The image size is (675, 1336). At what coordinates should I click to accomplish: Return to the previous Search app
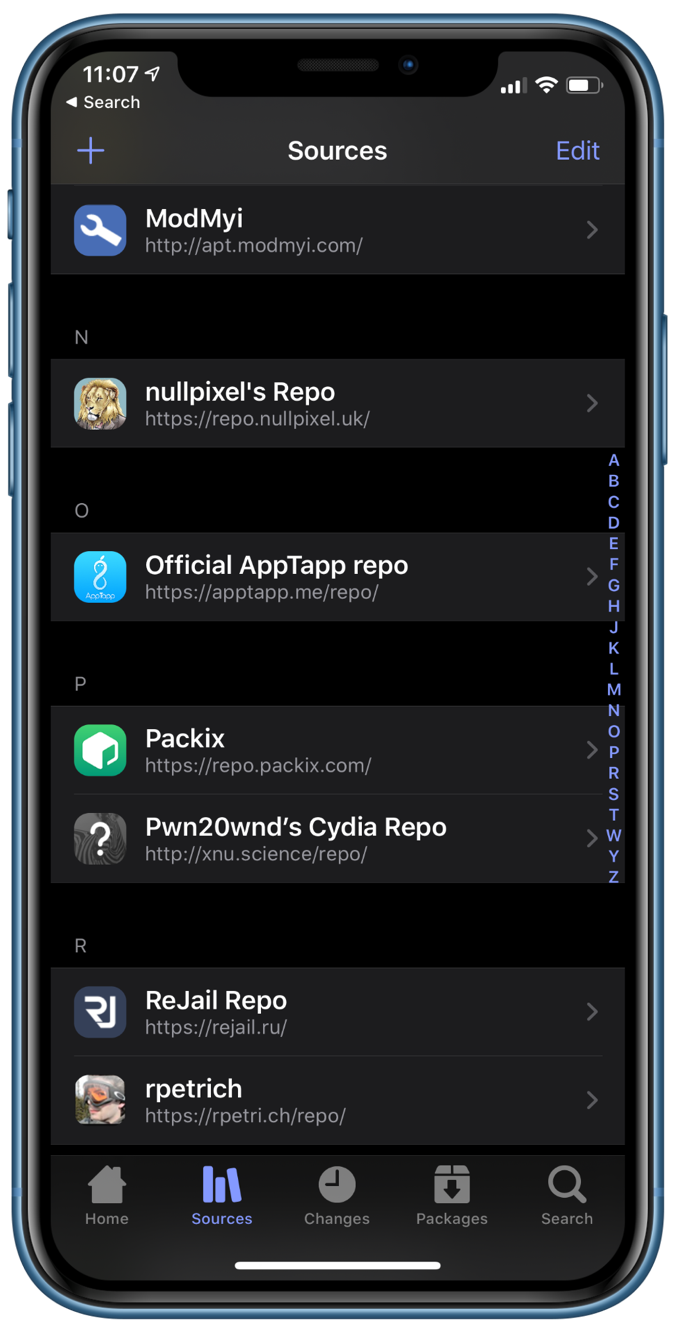(103, 102)
